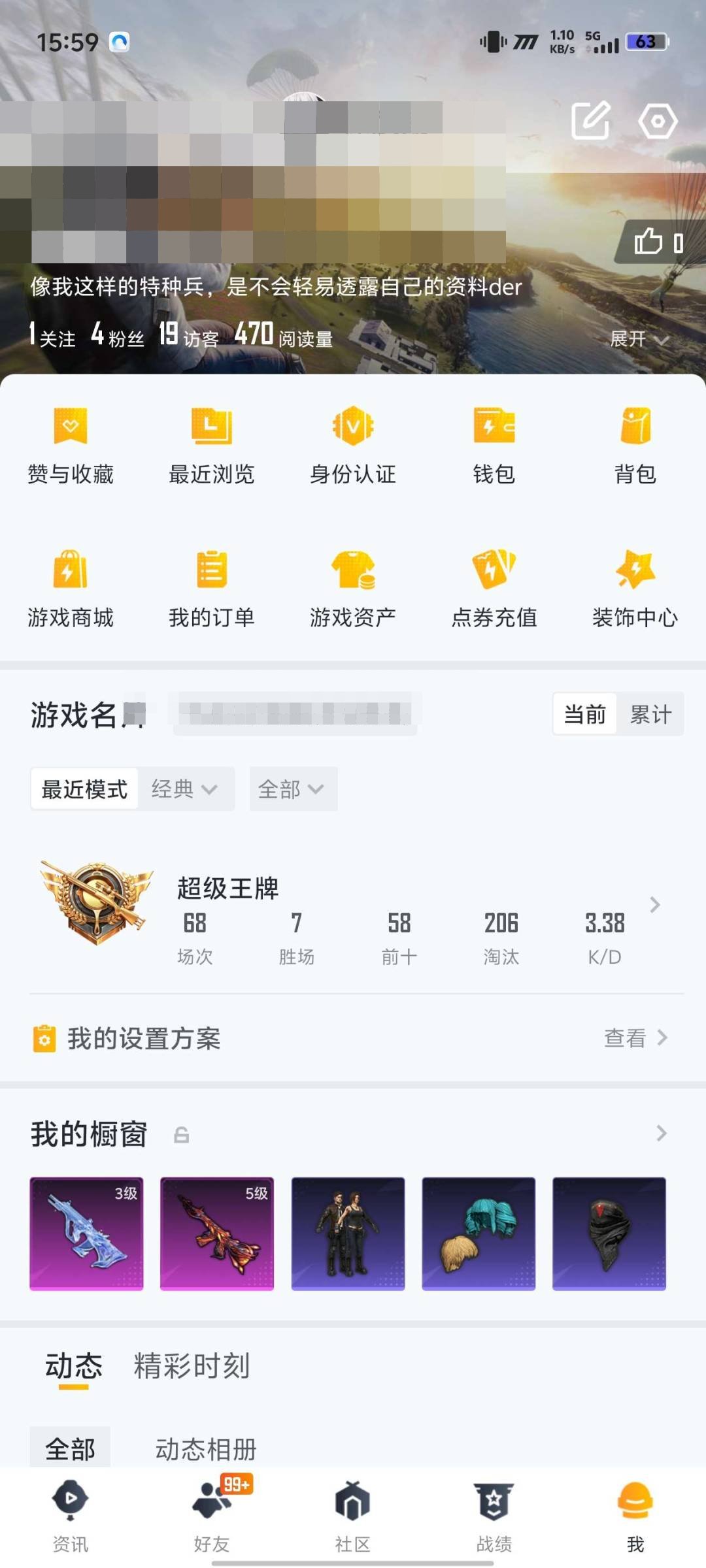Open the 身份认证 verification page
The height and width of the screenshot is (1568, 706).
click(353, 444)
